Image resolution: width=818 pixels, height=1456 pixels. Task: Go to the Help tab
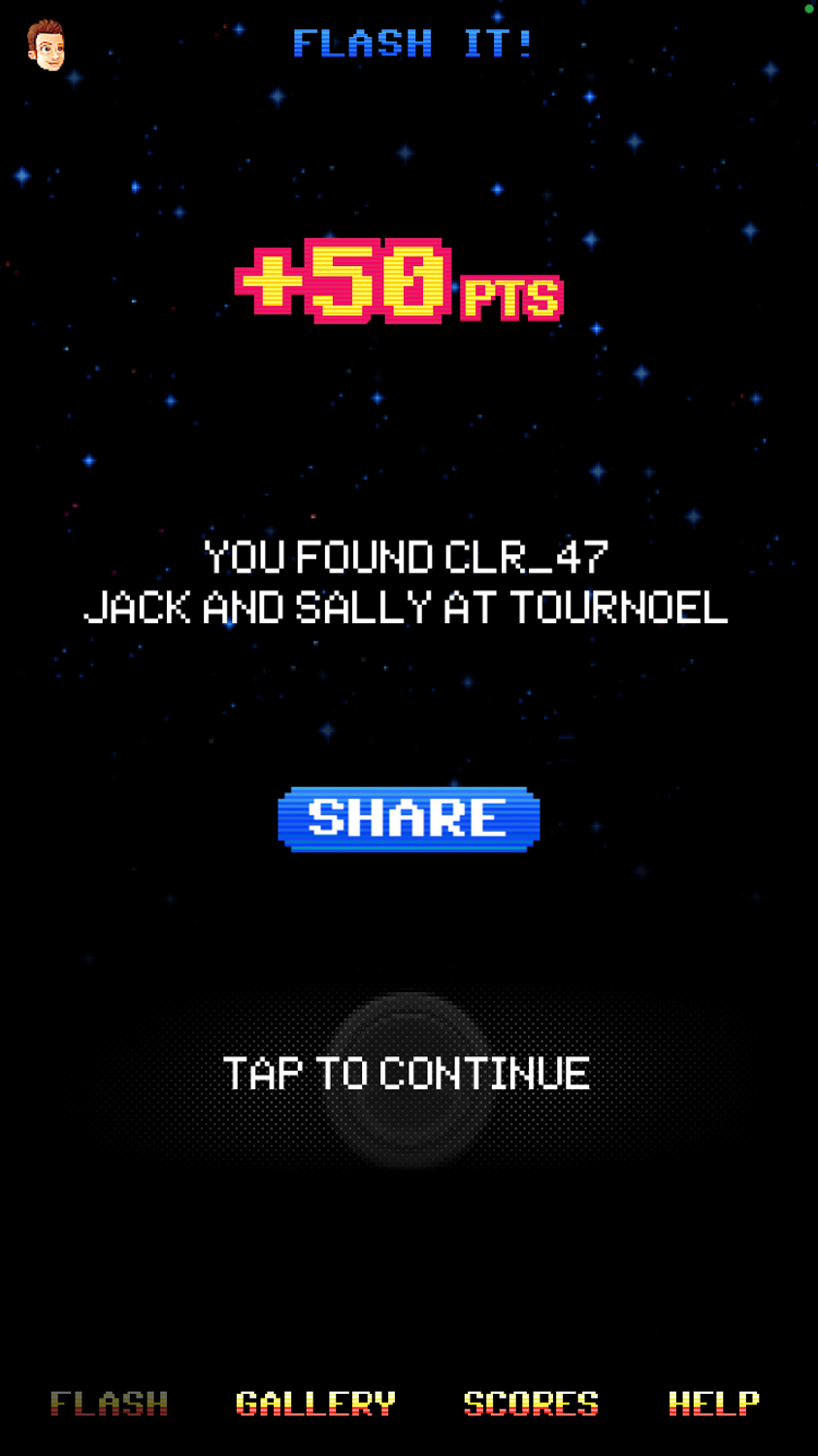point(714,1404)
